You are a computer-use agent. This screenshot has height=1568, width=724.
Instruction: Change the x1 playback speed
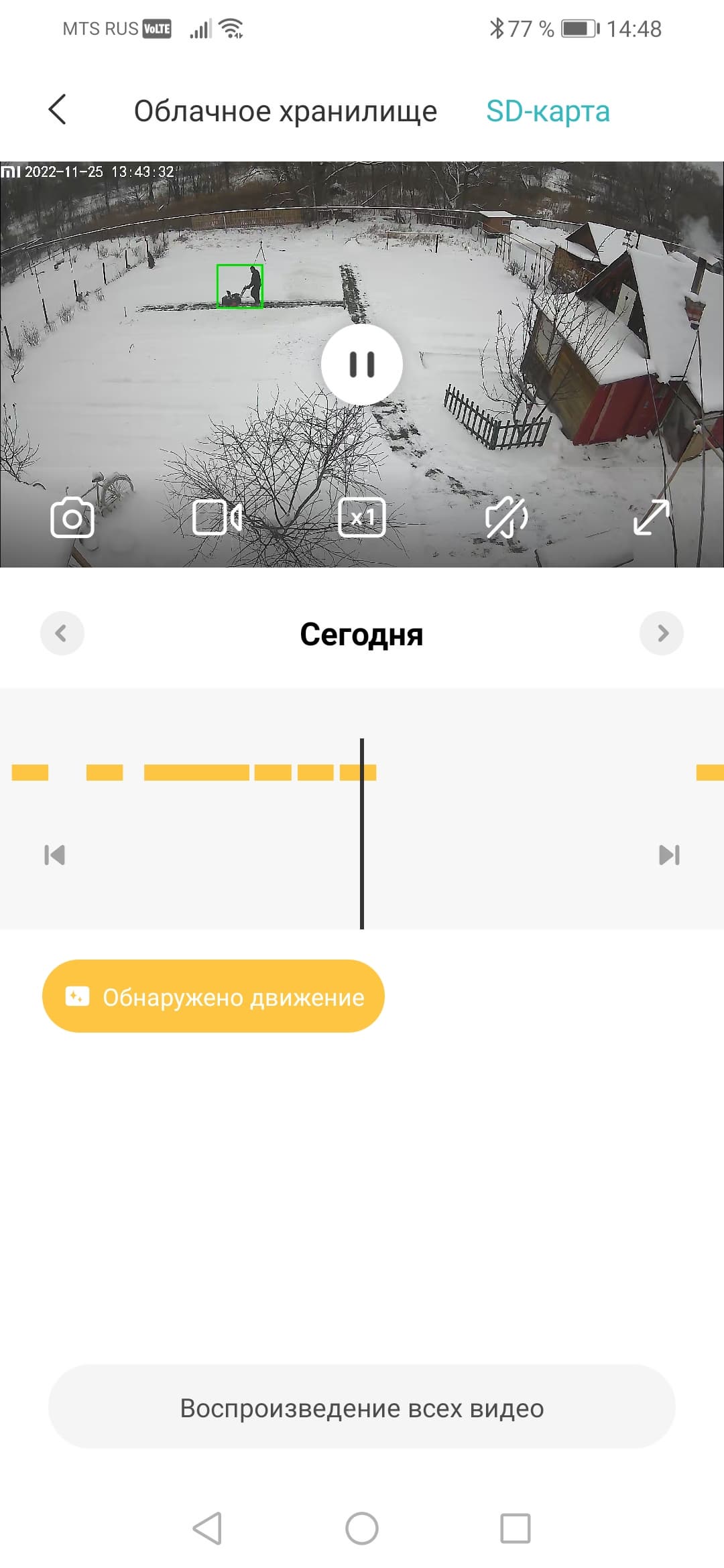(362, 517)
